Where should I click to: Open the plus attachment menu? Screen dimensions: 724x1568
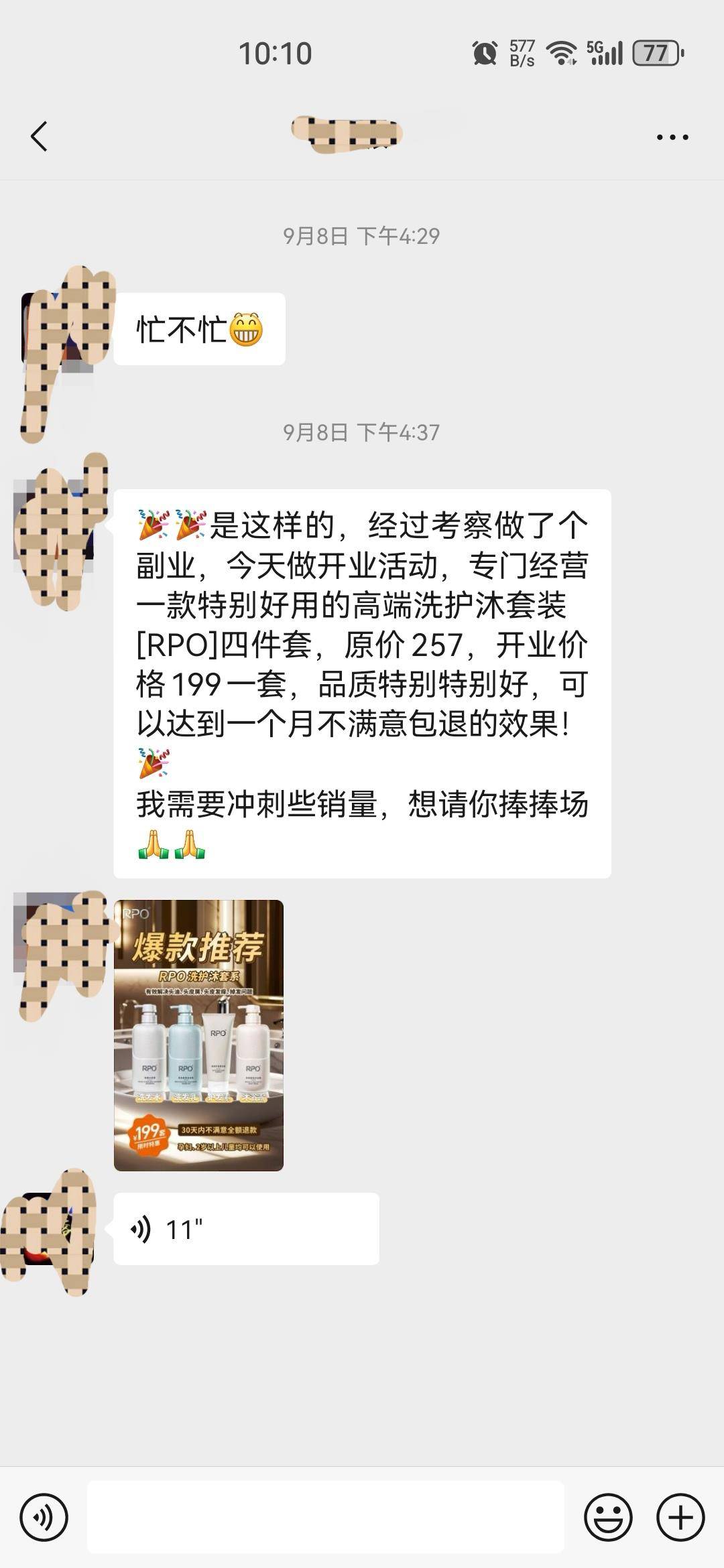[680, 1517]
